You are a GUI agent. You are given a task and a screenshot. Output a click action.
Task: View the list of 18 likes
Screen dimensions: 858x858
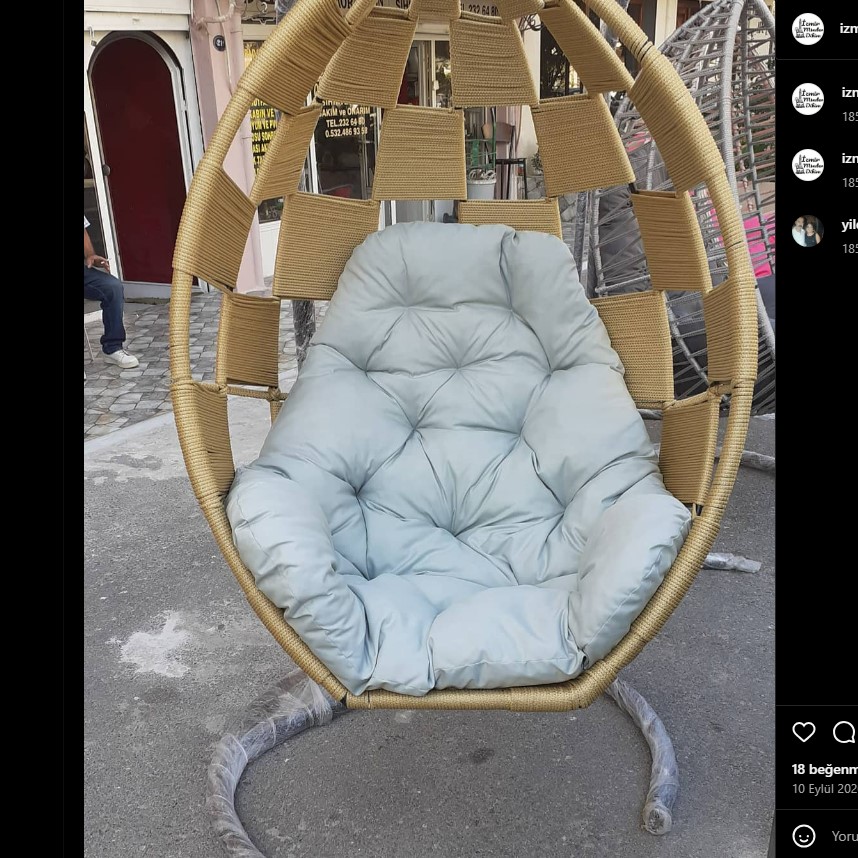pos(824,769)
